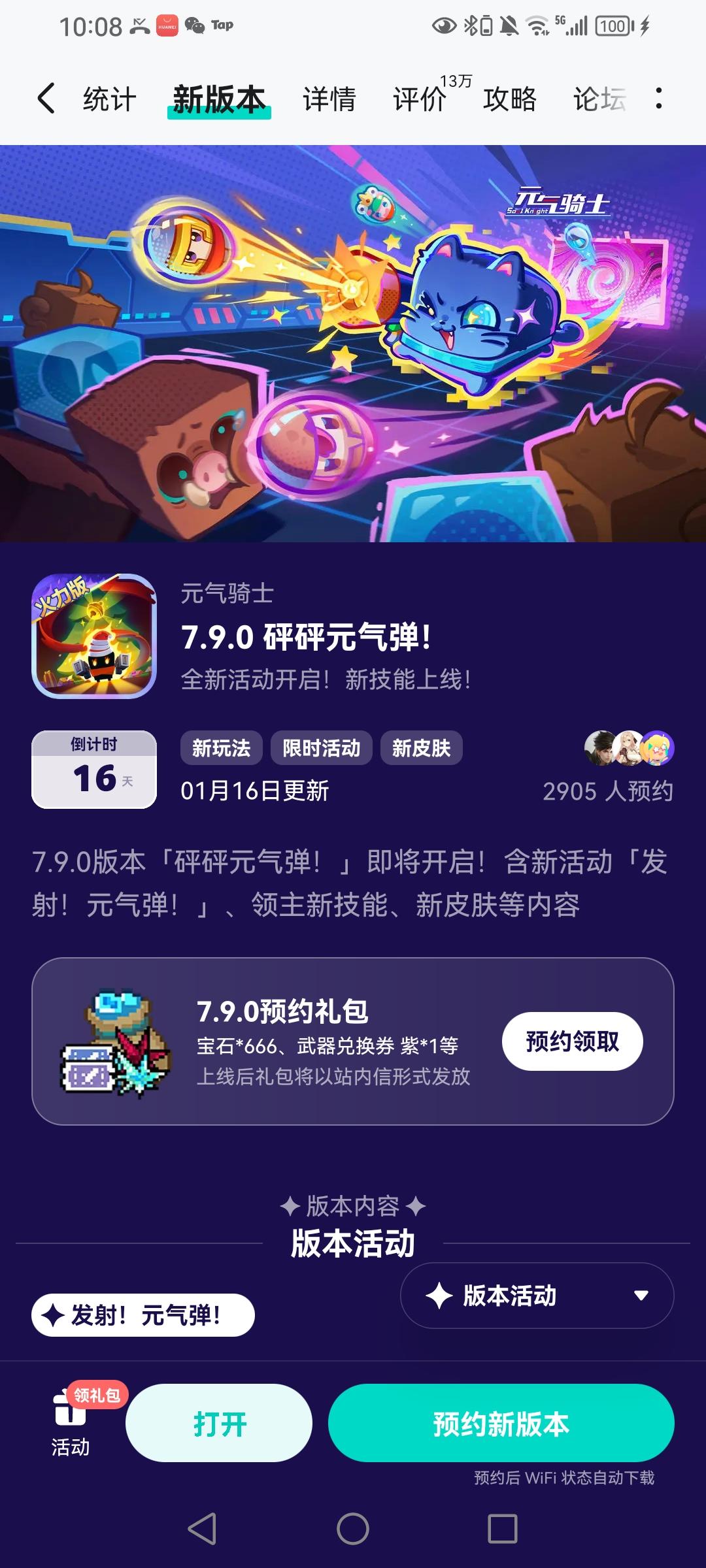Select the 新皮肤 tag chip

[x=422, y=749]
